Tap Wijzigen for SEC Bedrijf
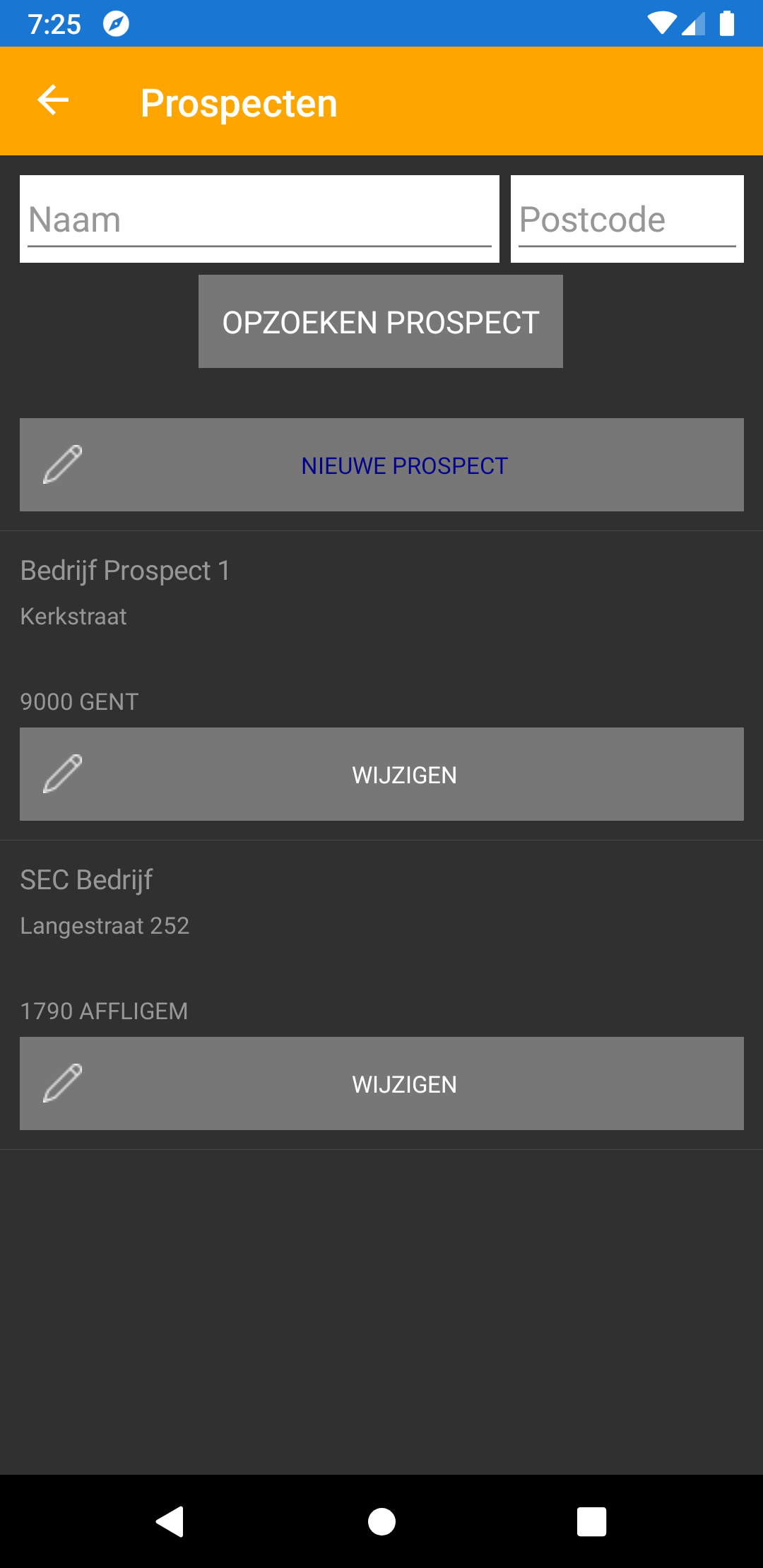763x1568 pixels. 381,1083
